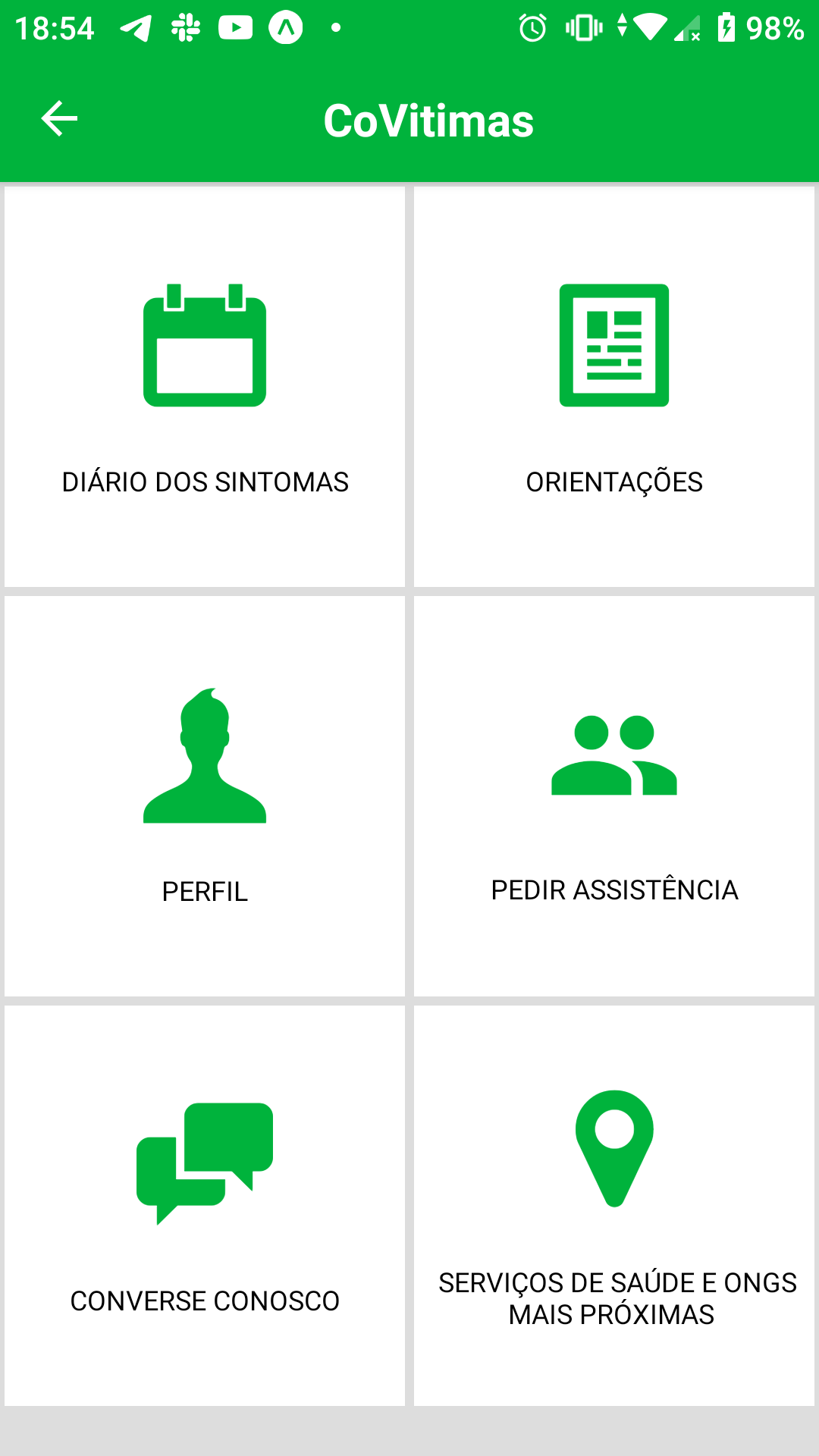View the Perfil section
The width and height of the screenshot is (819, 1456).
[205, 796]
